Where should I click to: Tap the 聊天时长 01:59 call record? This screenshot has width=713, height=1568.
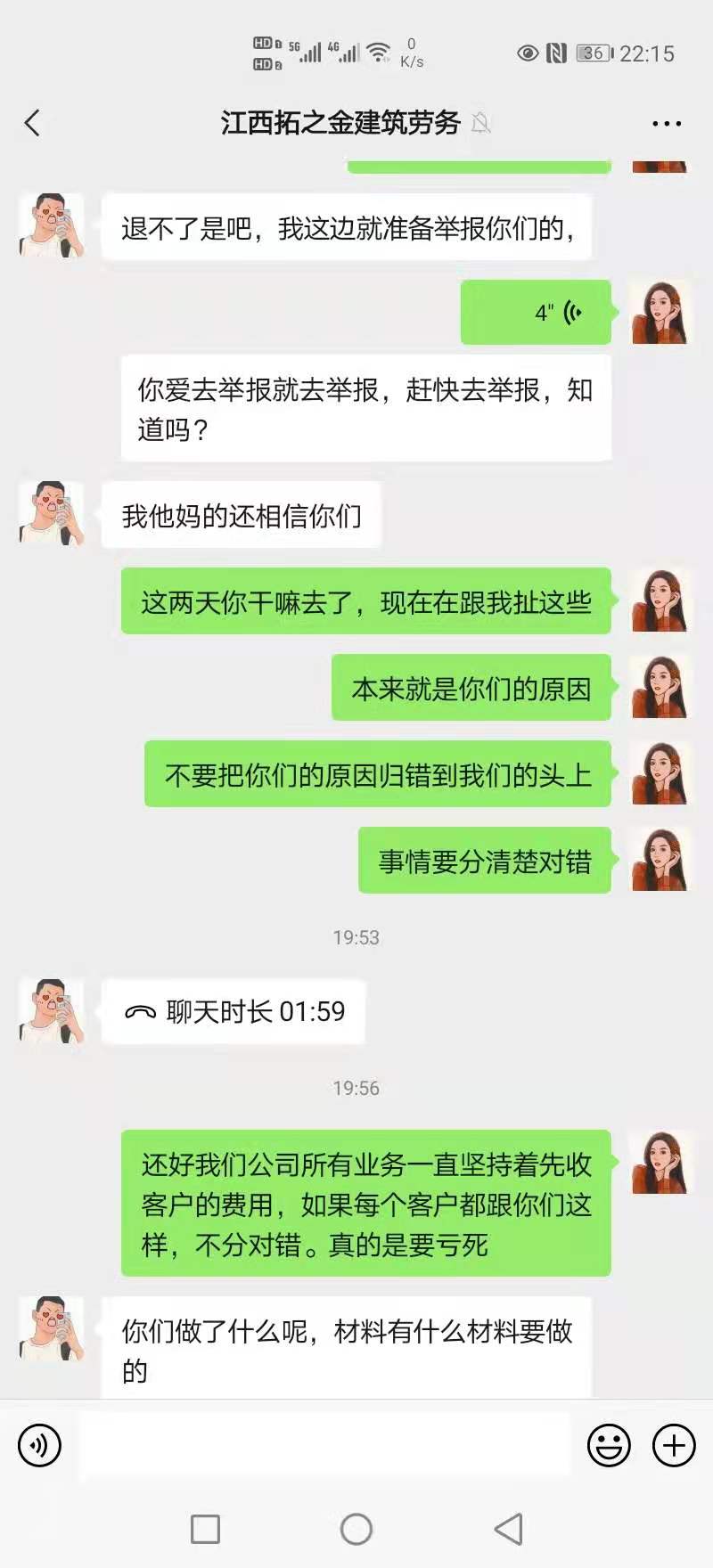tap(234, 1012)
